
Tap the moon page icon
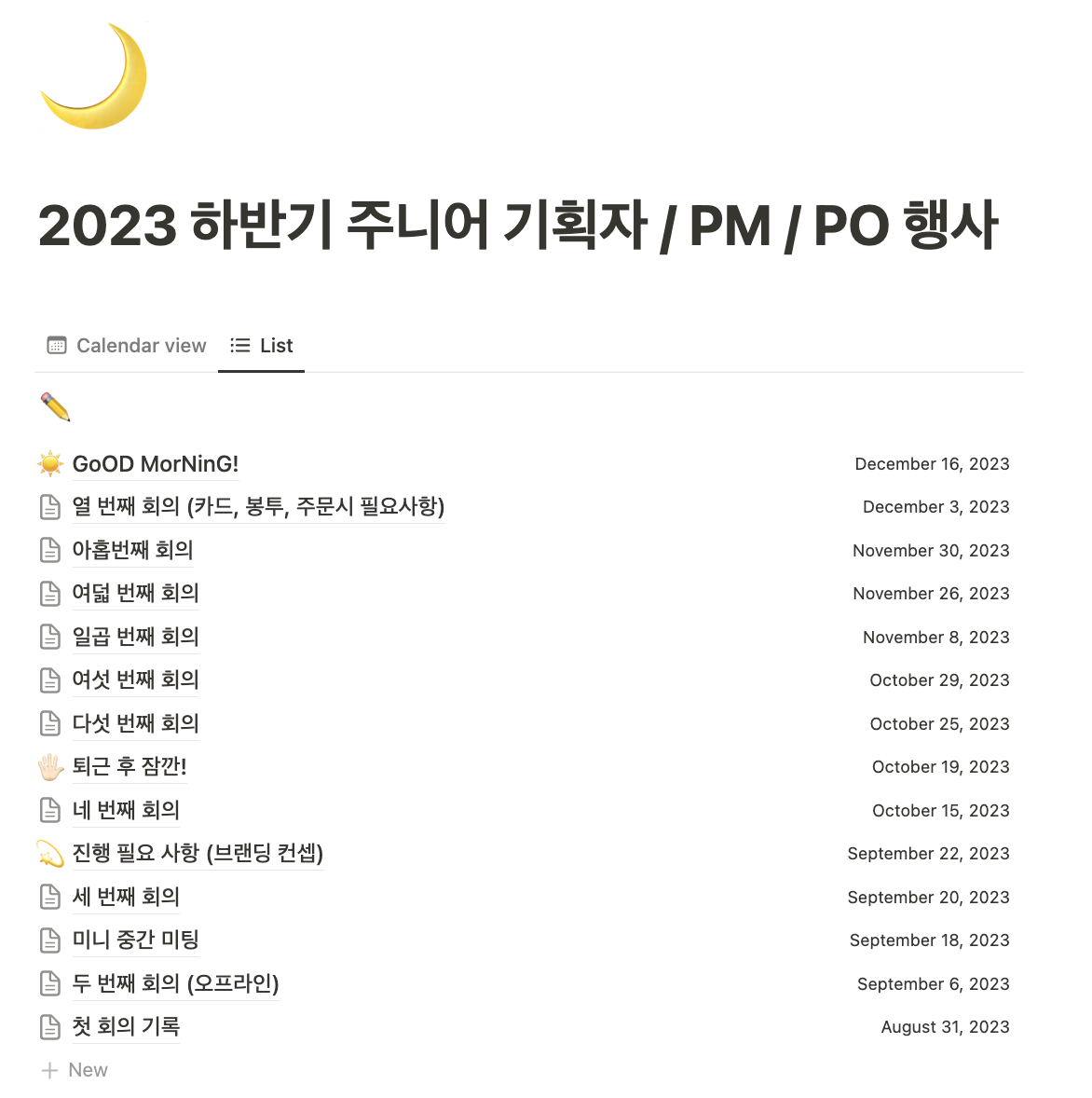[93, 76]
